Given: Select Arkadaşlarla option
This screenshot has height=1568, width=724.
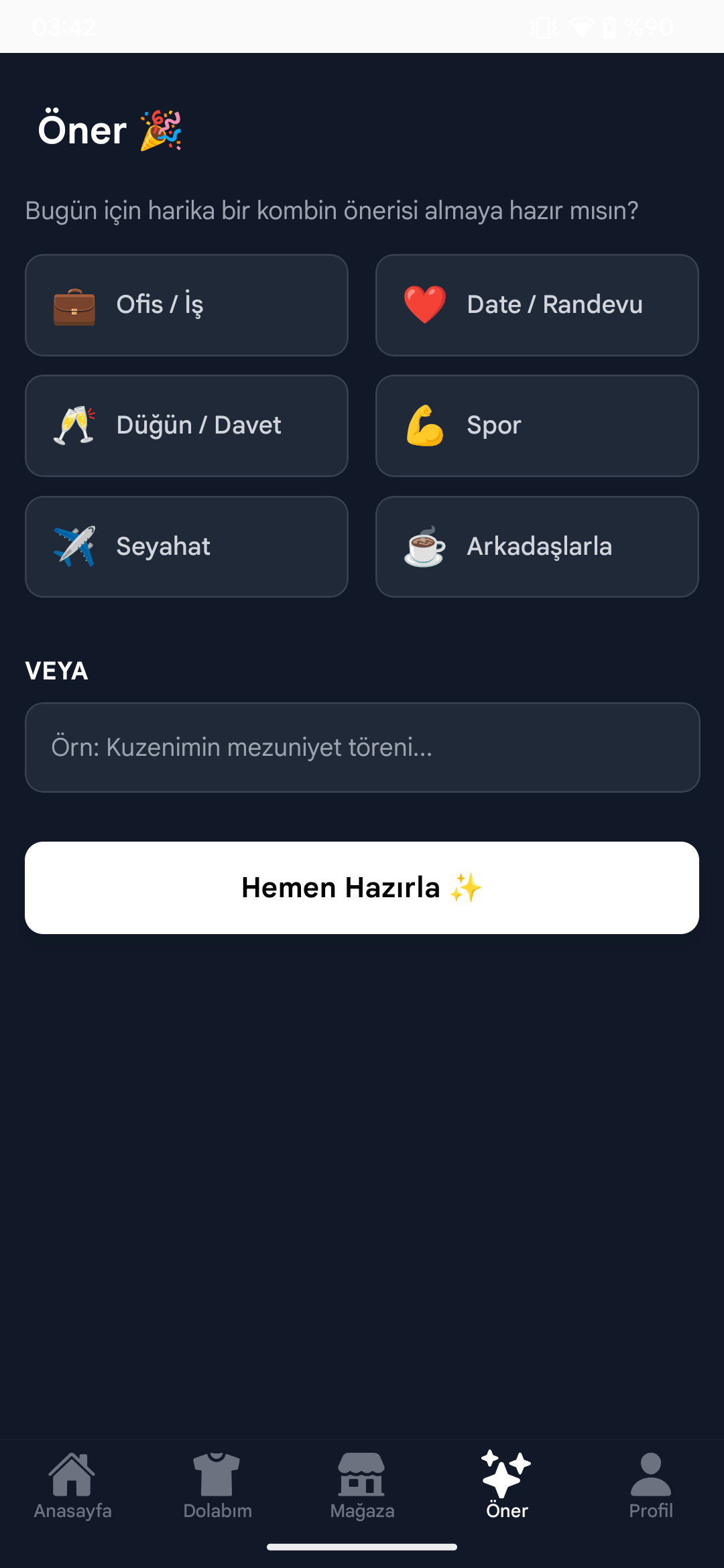Looking at the screenshot, I should point(537,547).
